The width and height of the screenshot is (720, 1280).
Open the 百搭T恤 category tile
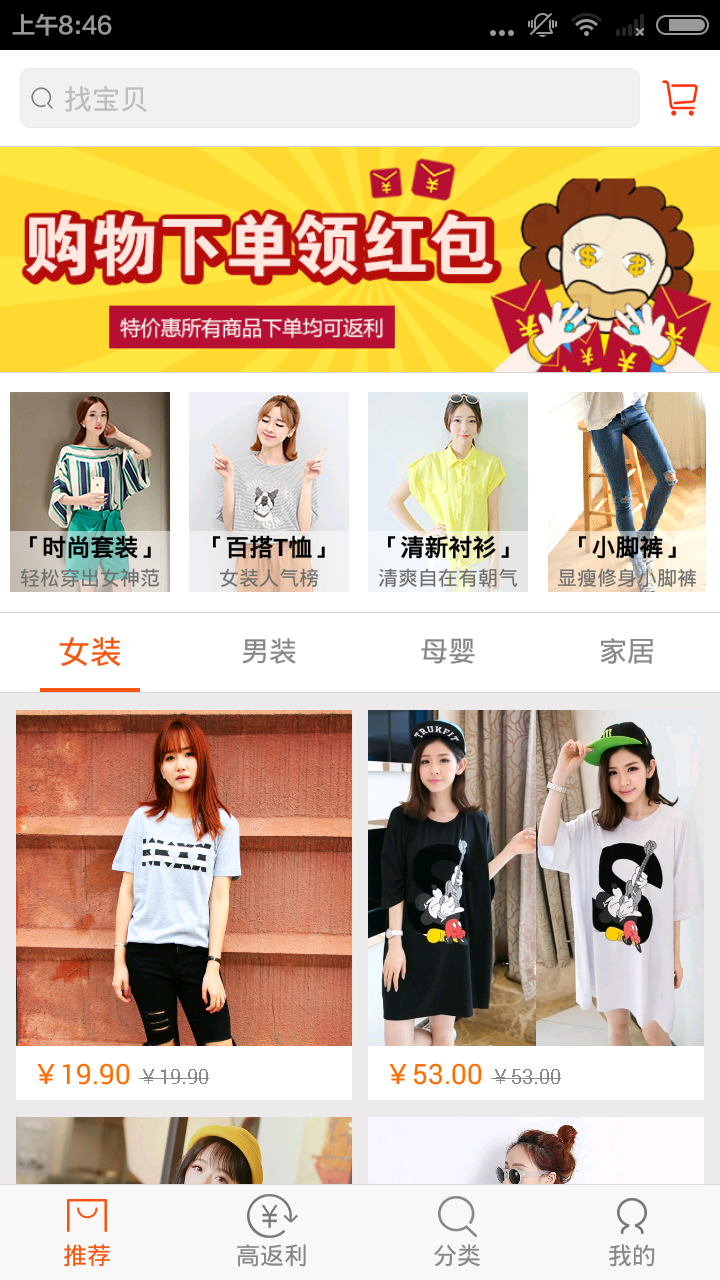[x=269, y=492]
